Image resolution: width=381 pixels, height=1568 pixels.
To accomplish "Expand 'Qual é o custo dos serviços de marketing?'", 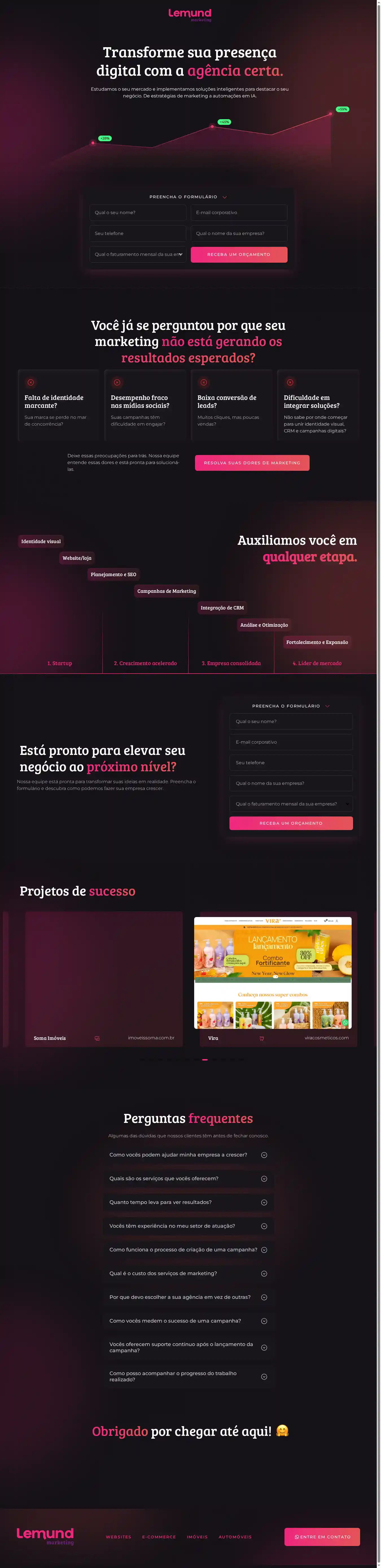I will pyautogui.click(x=188, y=1273).
